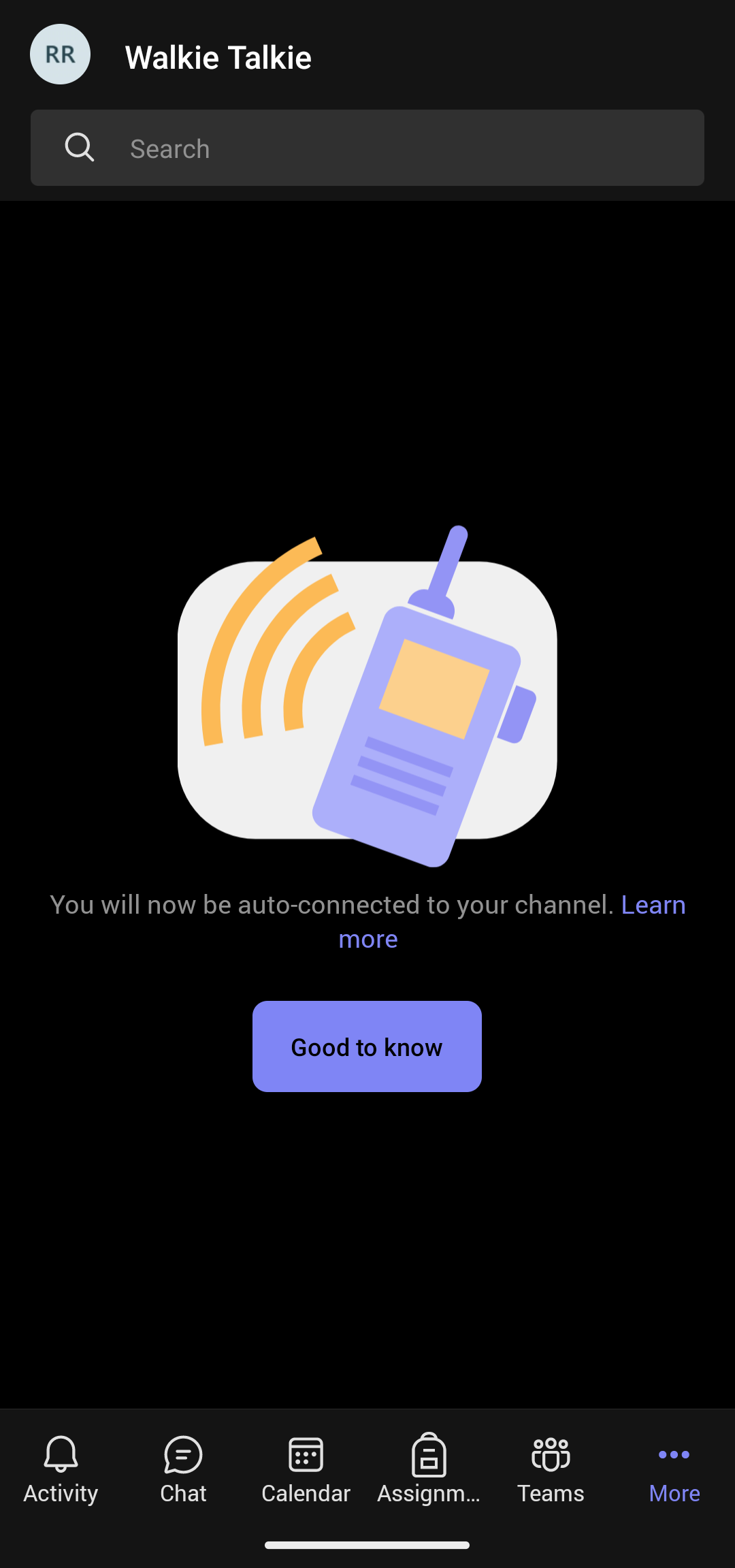The height and width of the screenshot is (1568, 735).
Task: Dismiss with Good to know button
Action: coord(367,1046)
